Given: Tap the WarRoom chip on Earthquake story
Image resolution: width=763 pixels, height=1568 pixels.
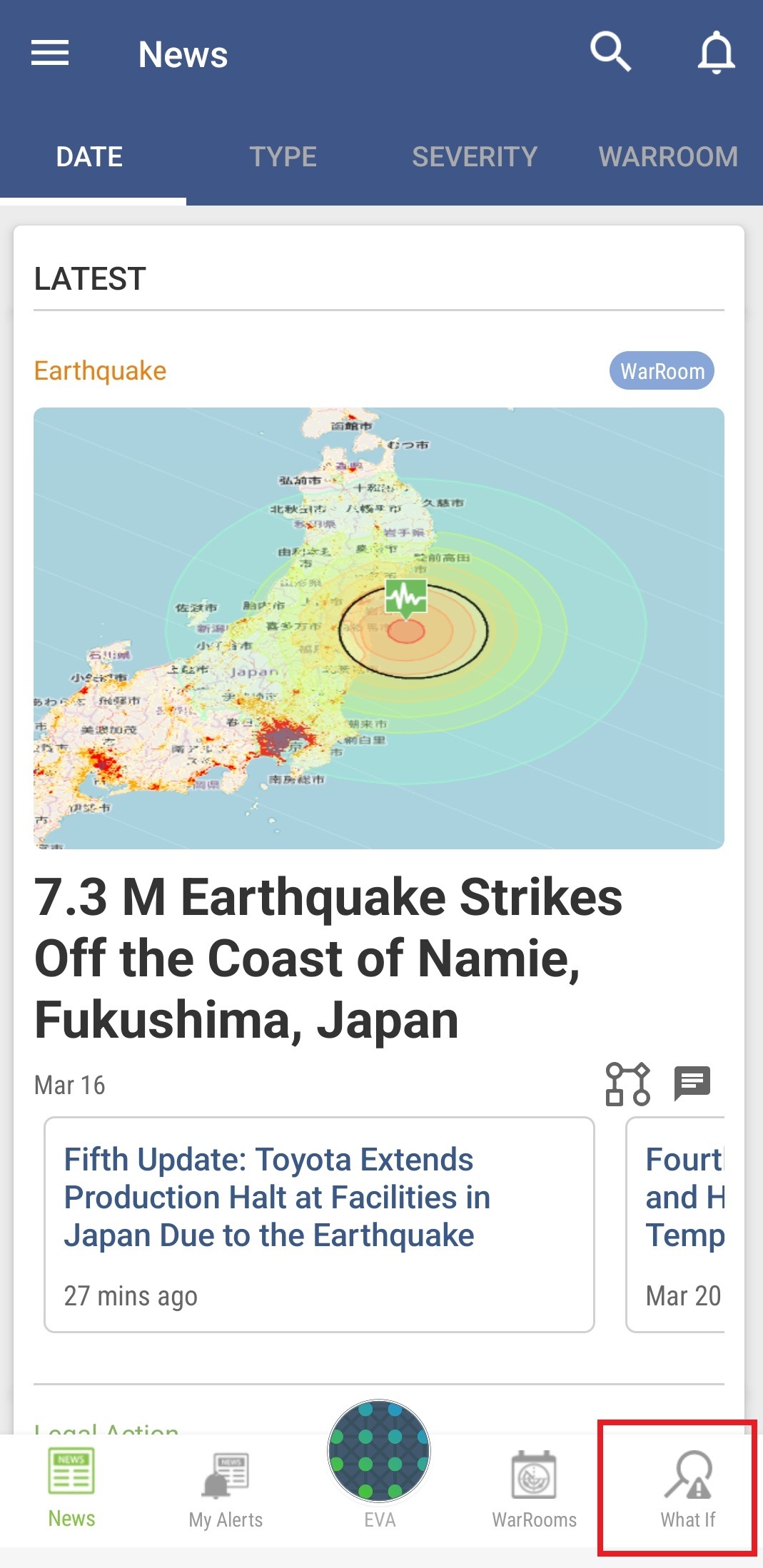Looking at the screenshot, I should coord(662,371).
